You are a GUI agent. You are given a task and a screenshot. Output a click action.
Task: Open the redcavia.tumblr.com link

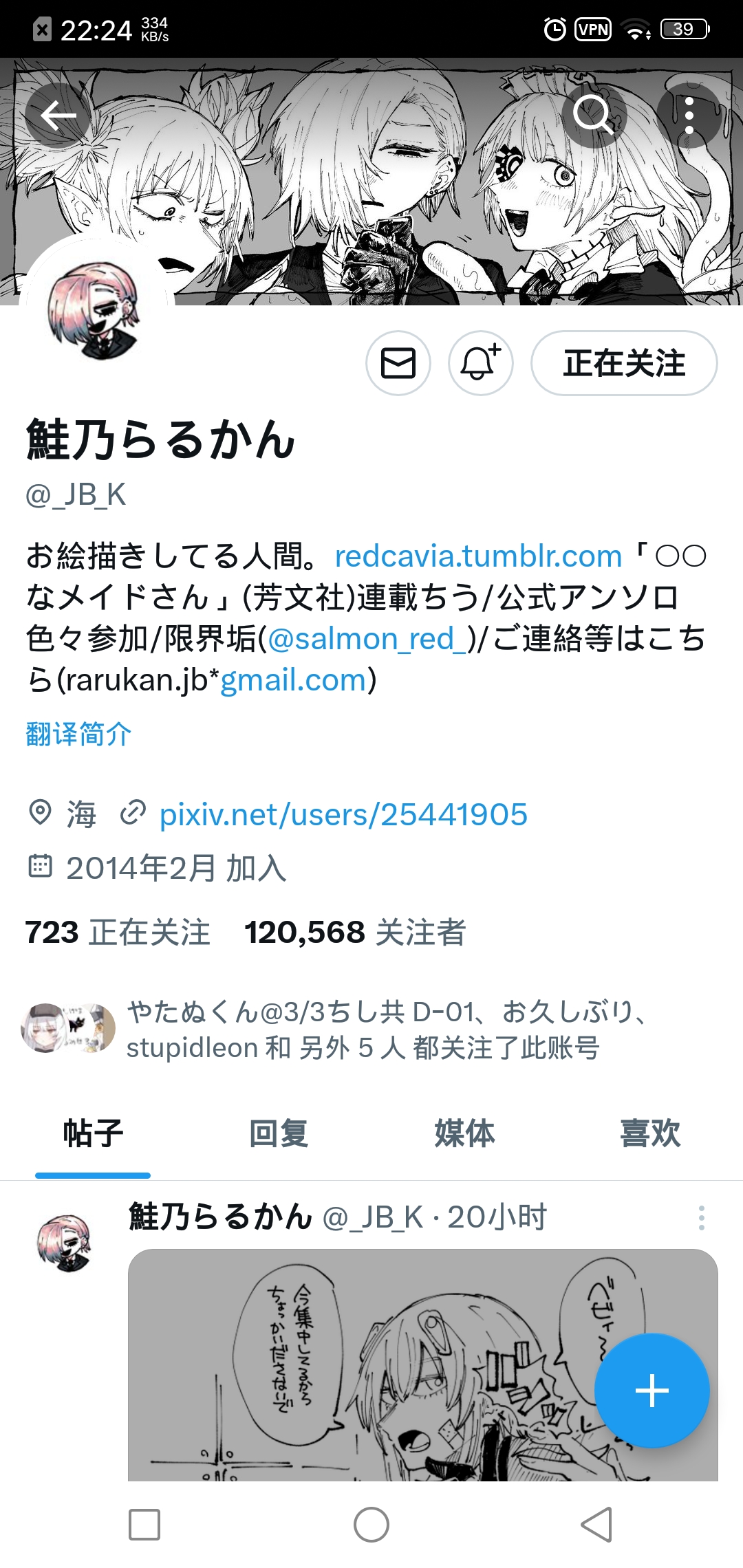[478, 556]
